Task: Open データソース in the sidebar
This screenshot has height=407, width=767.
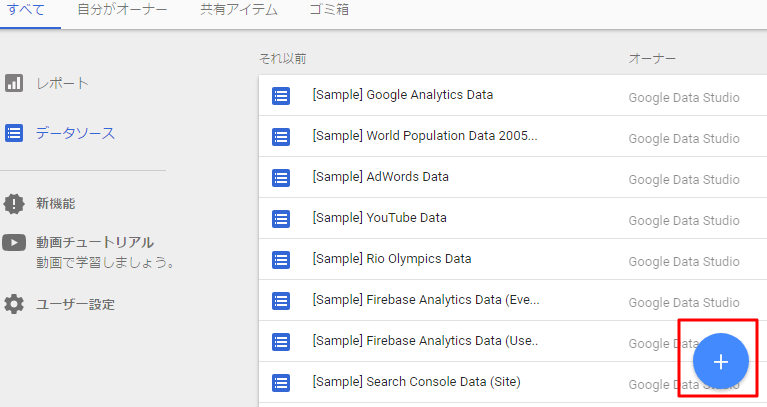Action: pos(75,133)
